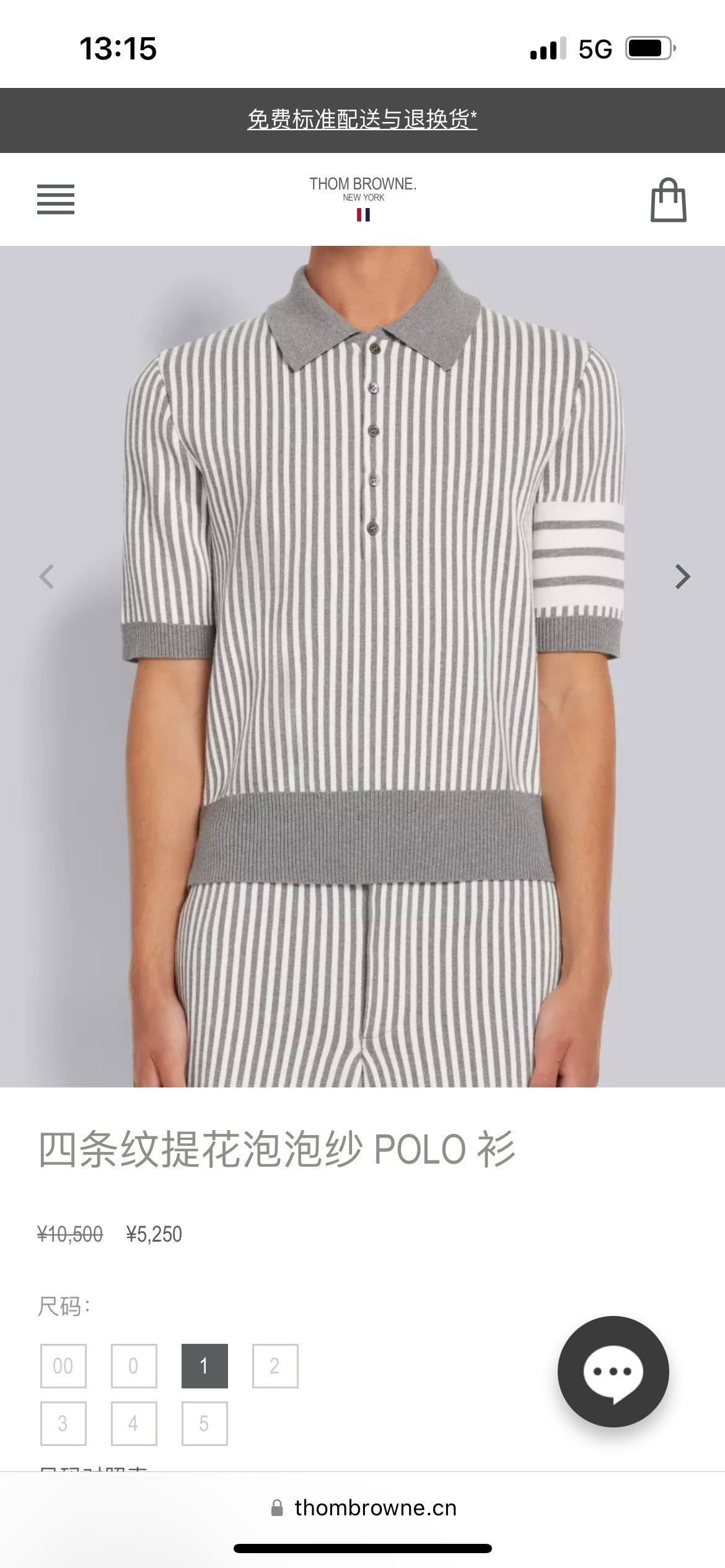Open the shopping bag
The image size is (725, 1568).
[668, 200]
